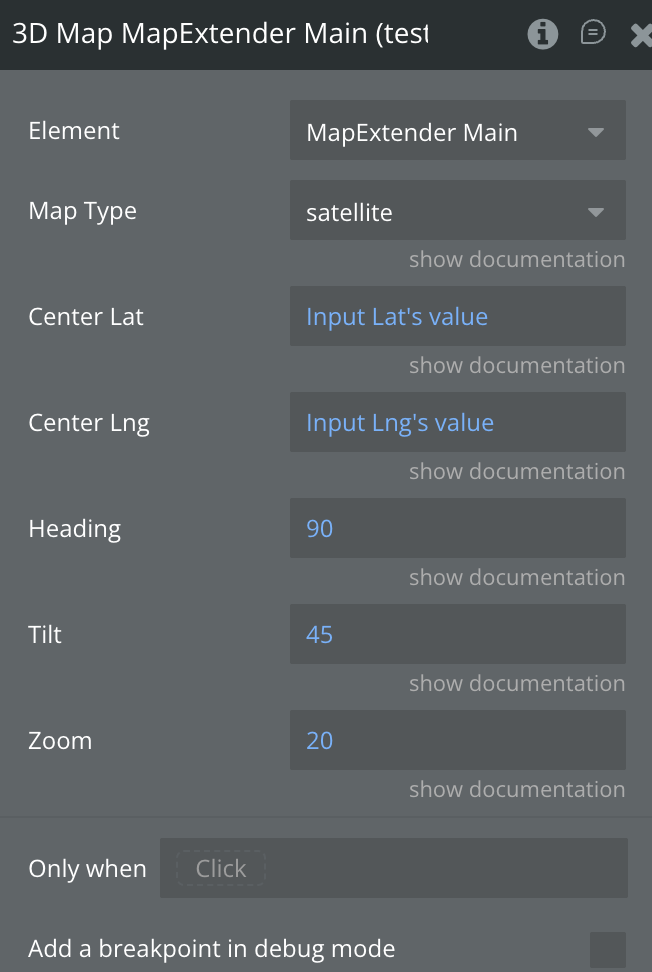This screenshot has width=652, height=972.
Task: Show documentation for Zoom
Action: [x=516, y=790]
